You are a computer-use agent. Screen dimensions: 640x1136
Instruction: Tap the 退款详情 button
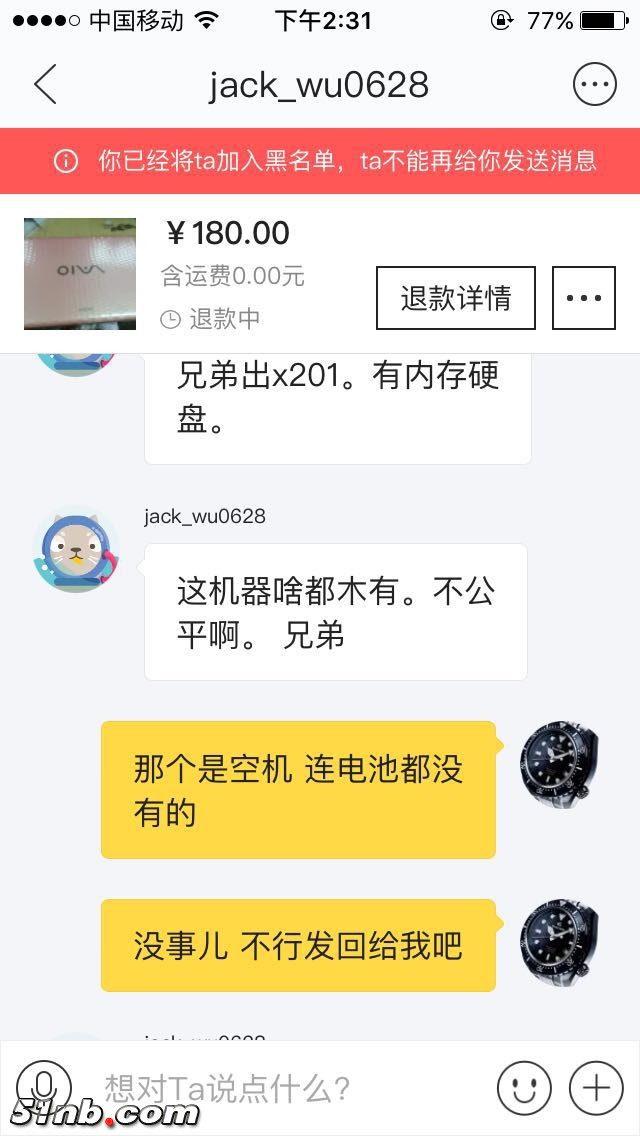[456, 298]
